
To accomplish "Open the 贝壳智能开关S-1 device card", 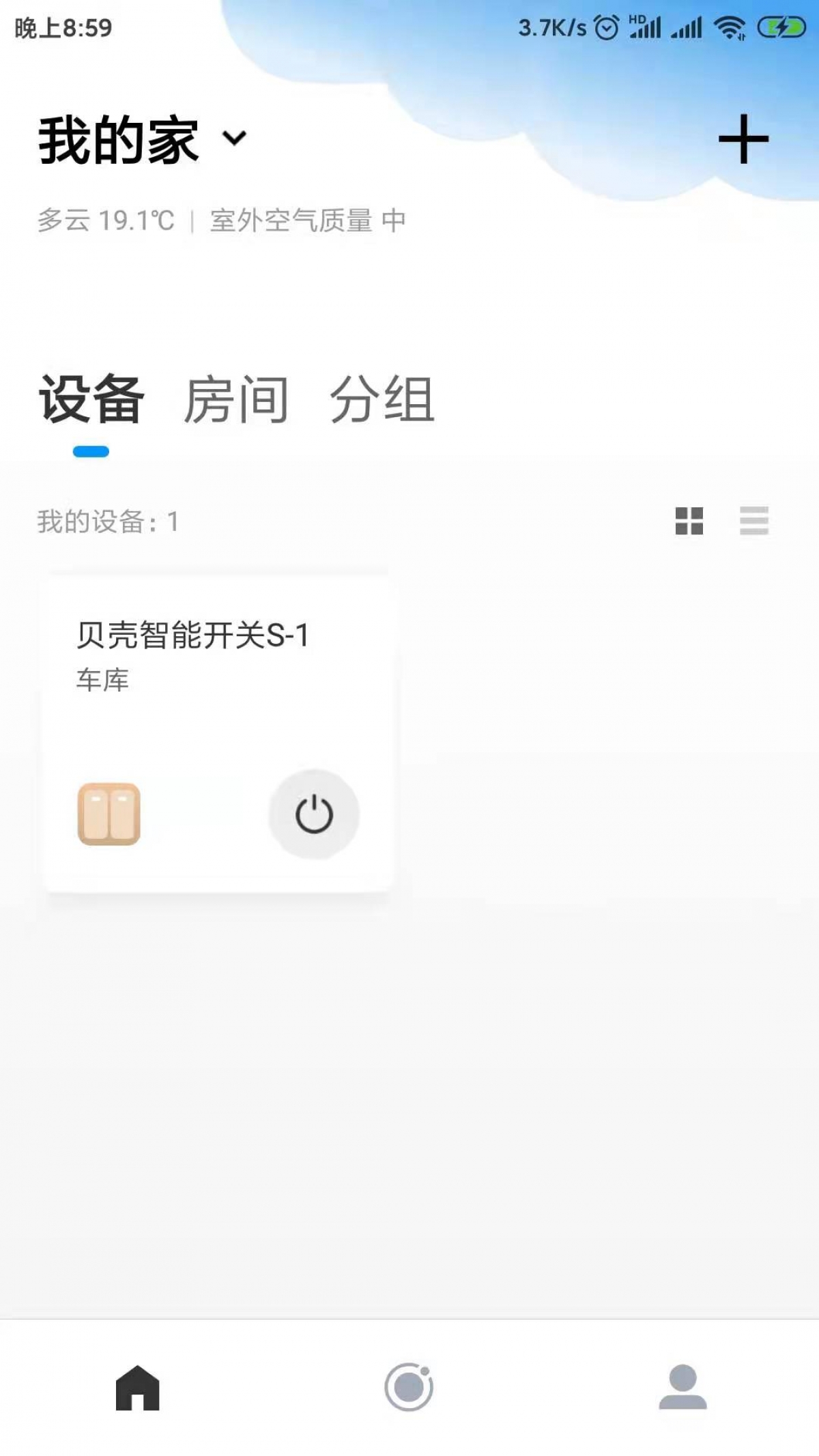I will (x=218, y=734).
